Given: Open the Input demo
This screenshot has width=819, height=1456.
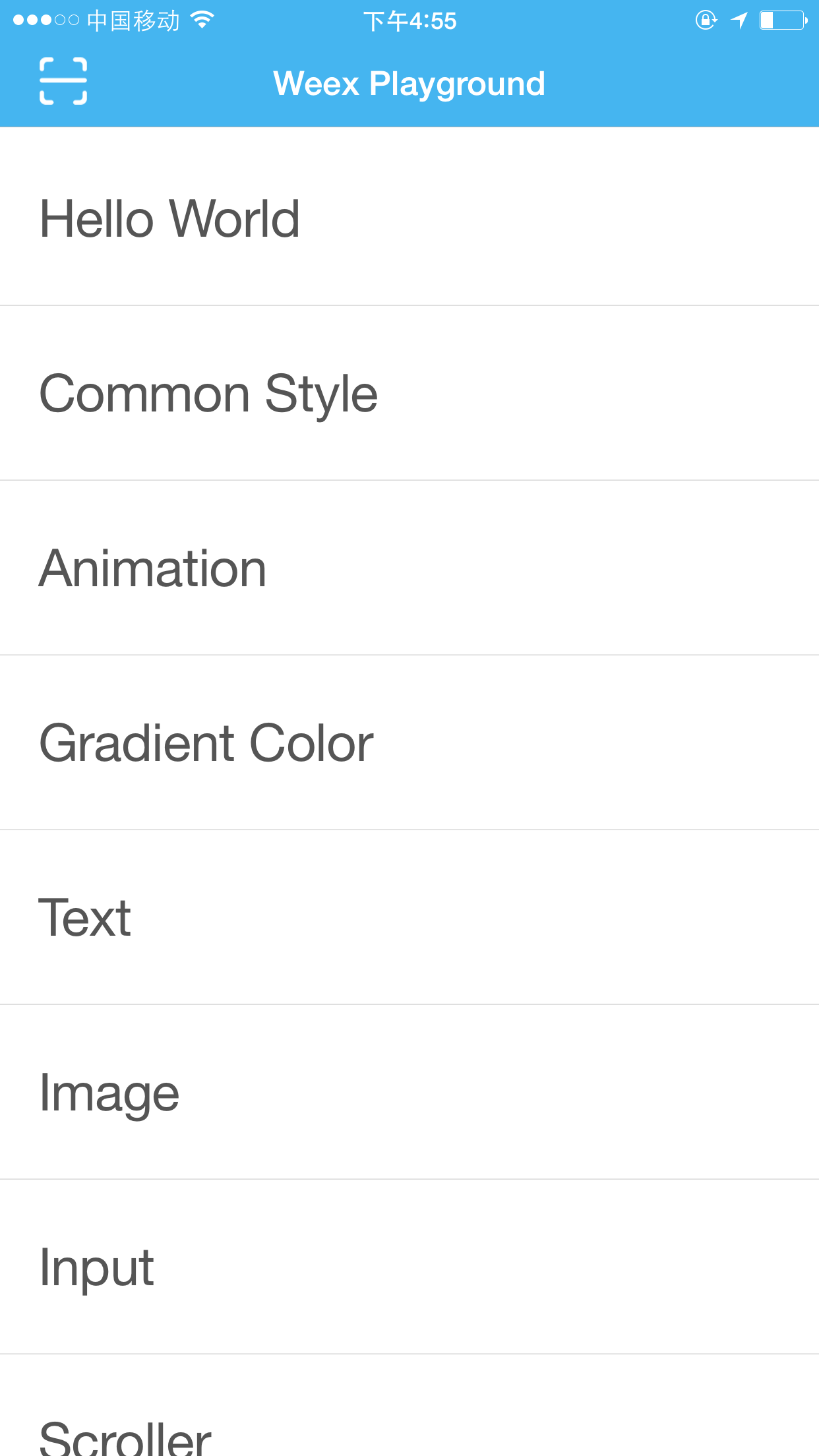Looking at the screenshot, I should (x=409, y=1267).
